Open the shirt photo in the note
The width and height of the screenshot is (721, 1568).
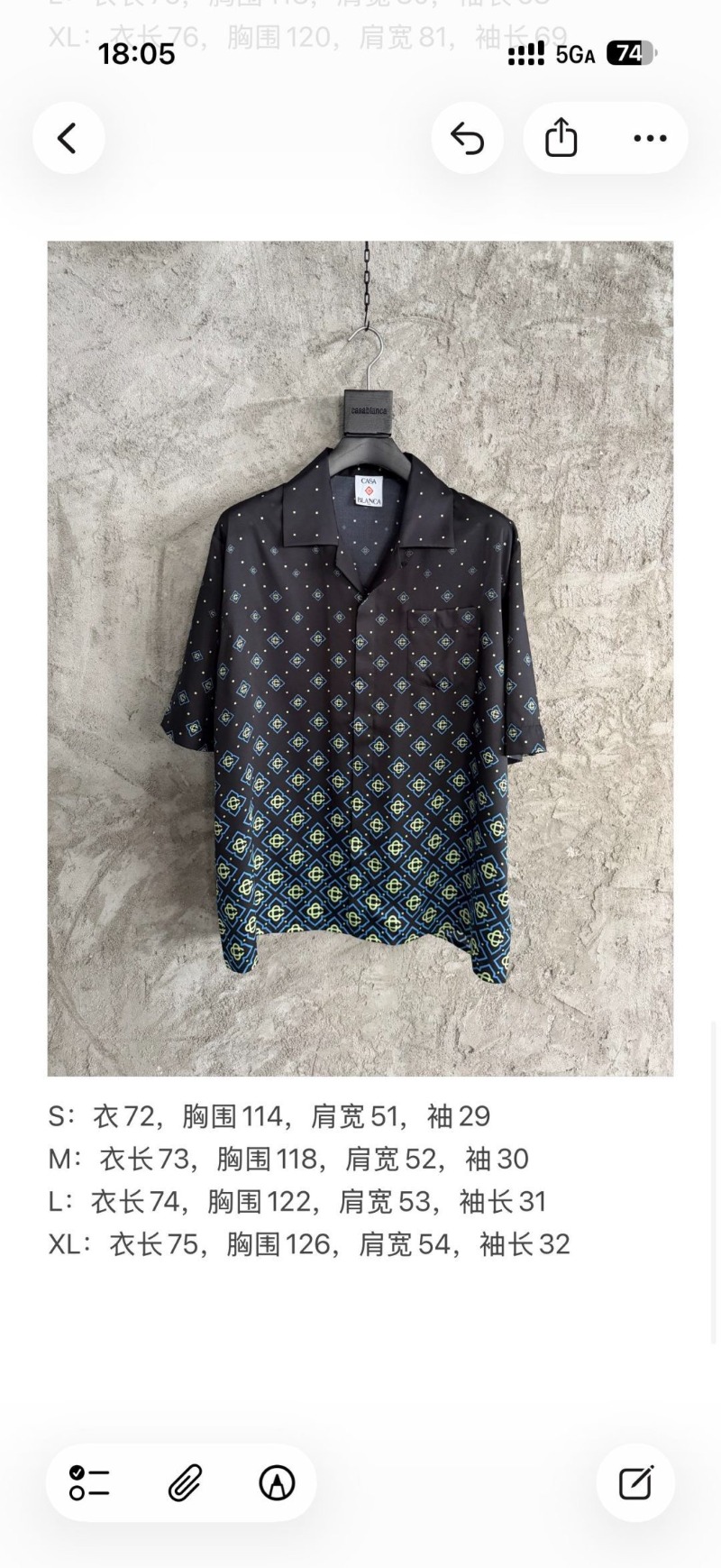tap(360, 658)
